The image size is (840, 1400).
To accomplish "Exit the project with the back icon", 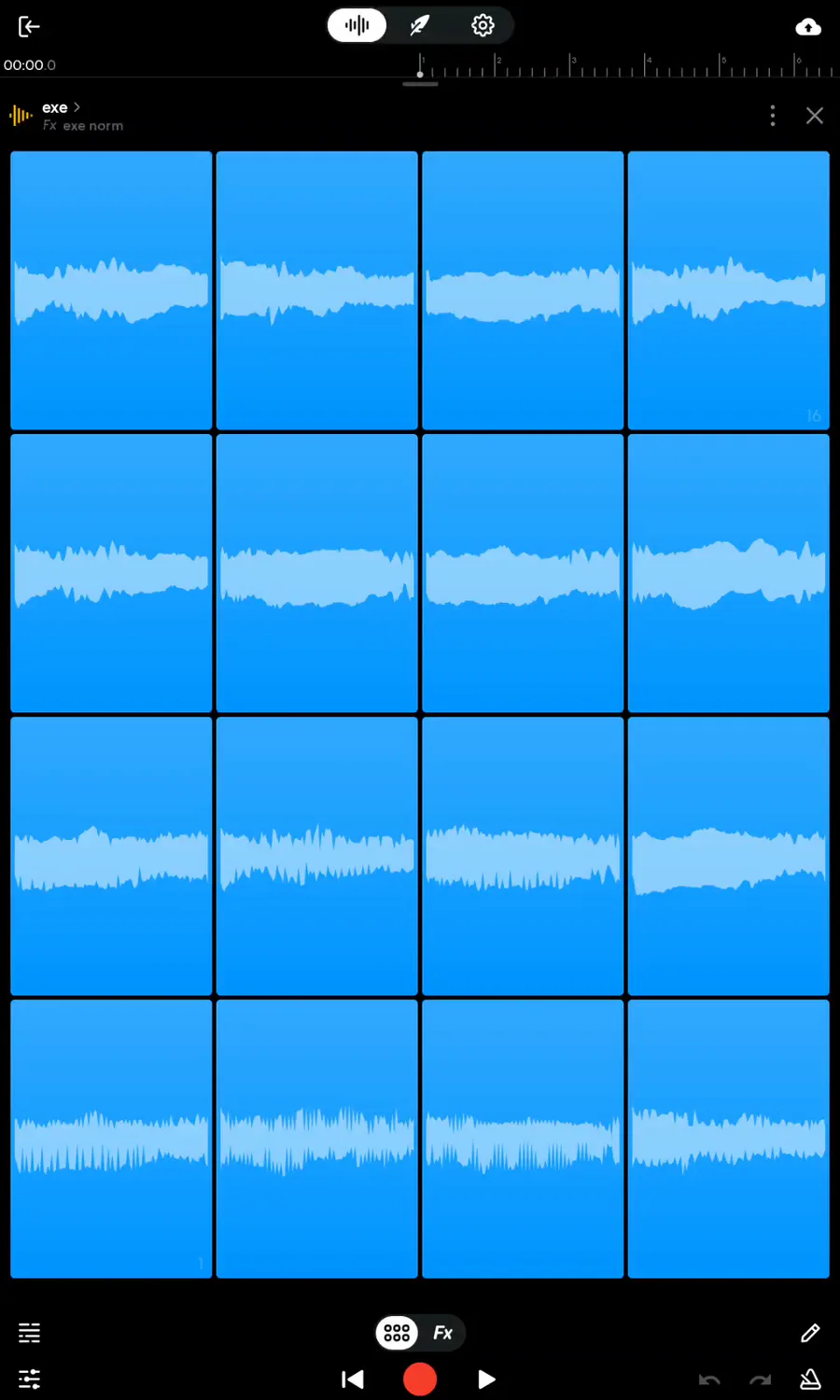I will (x=29, y=27).
